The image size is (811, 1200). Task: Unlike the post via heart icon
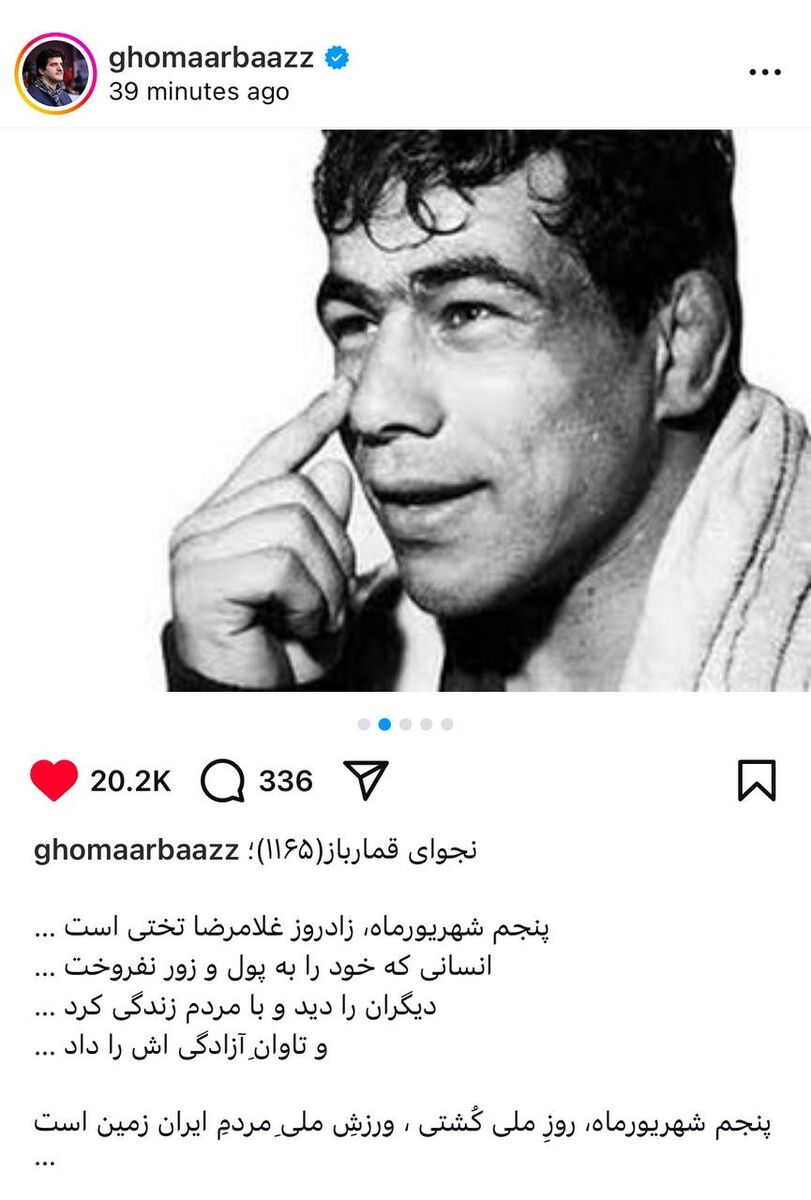tap(54, 781)
